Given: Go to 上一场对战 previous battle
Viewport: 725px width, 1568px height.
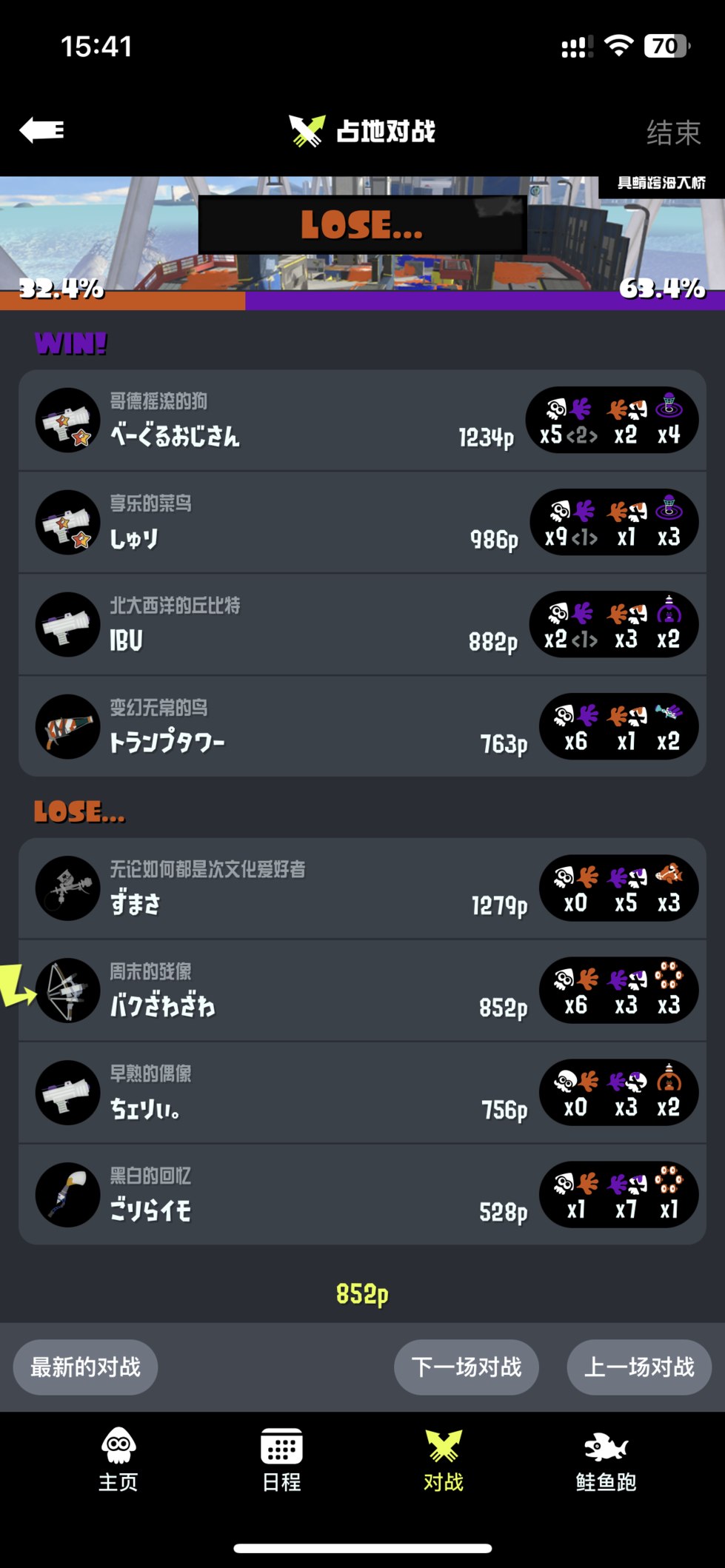Looking at the screenshot, I should 639,1367.
